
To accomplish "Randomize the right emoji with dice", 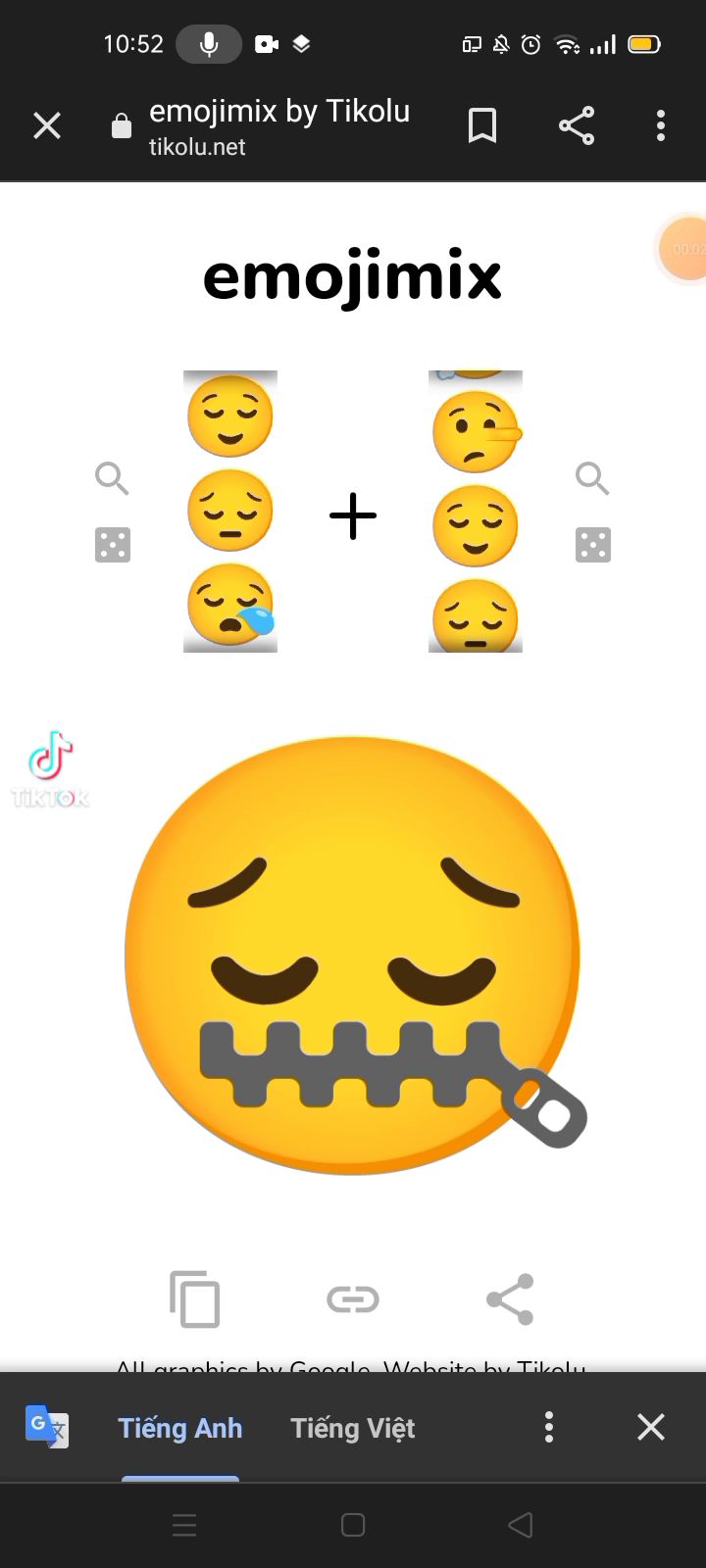I will (x=592, y=544).
